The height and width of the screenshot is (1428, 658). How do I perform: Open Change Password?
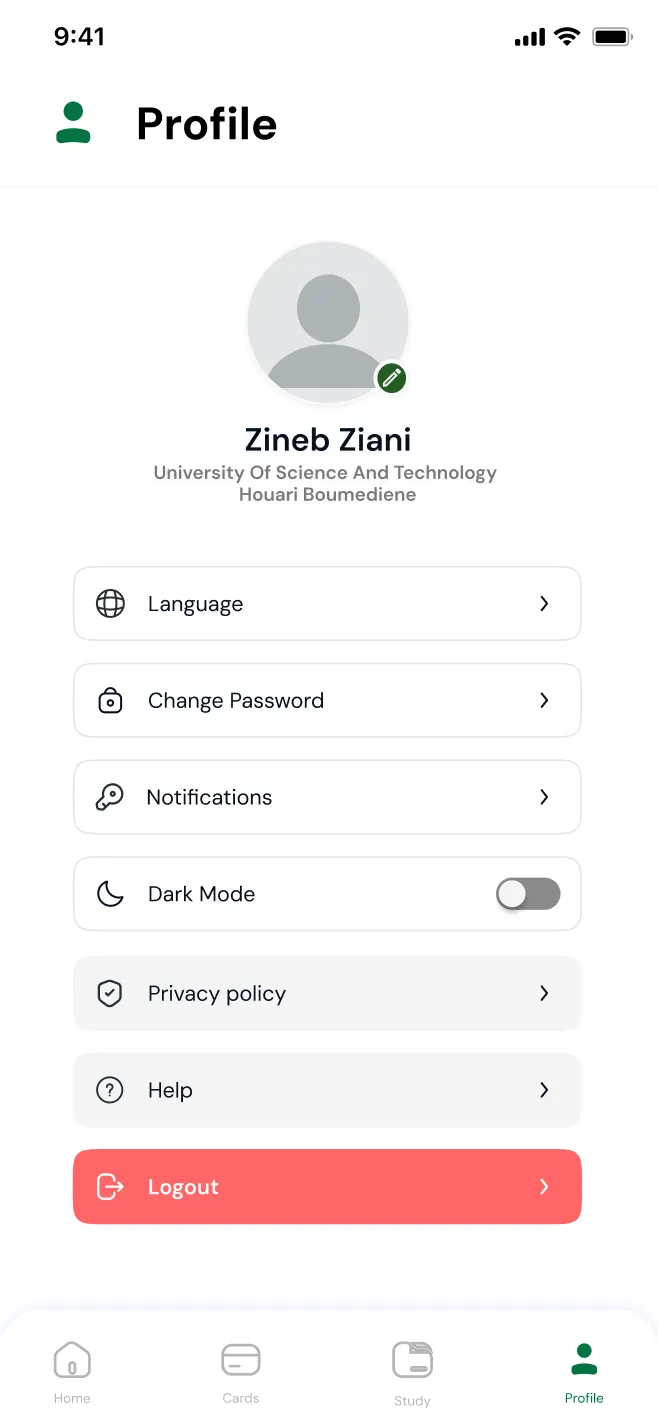pos(327,701)
